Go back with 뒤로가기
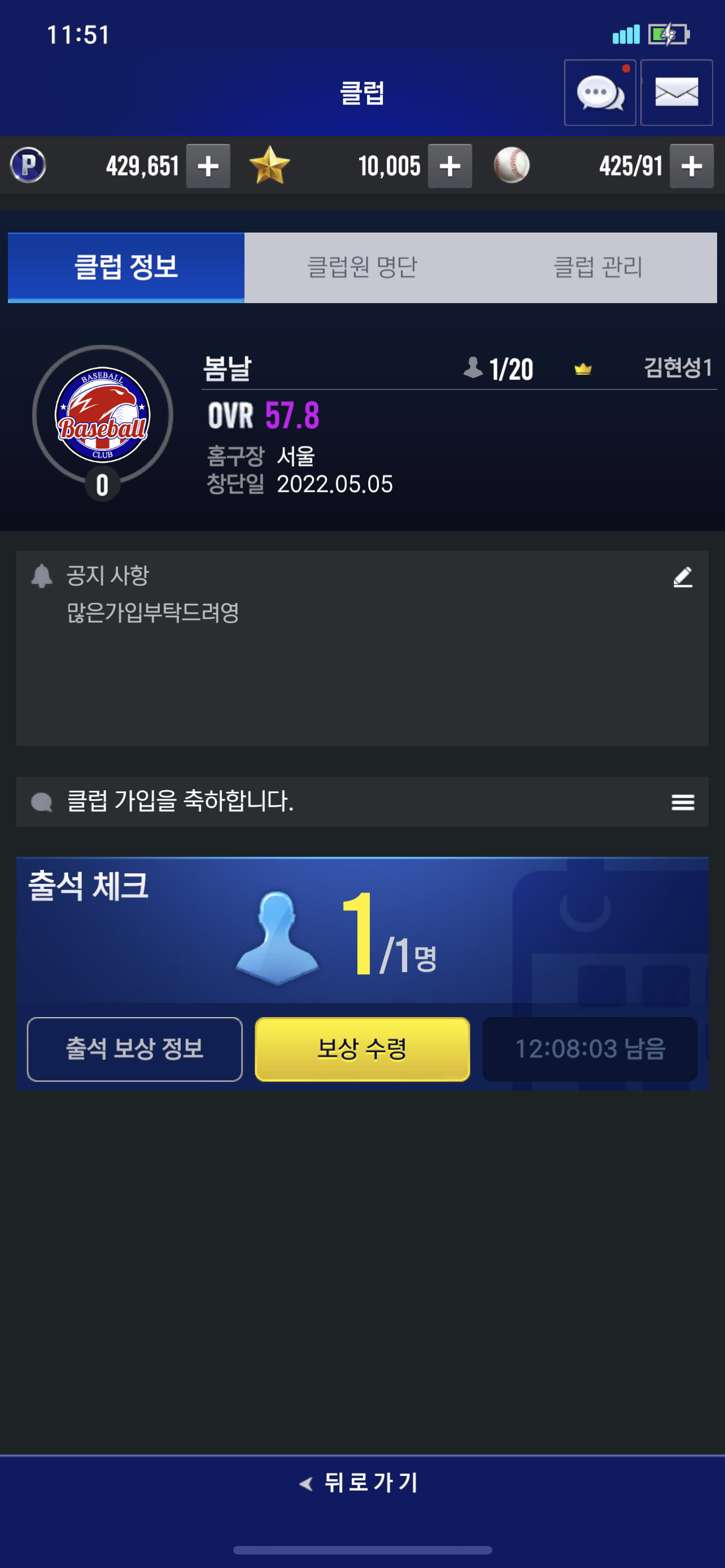 pos(362,1482)
